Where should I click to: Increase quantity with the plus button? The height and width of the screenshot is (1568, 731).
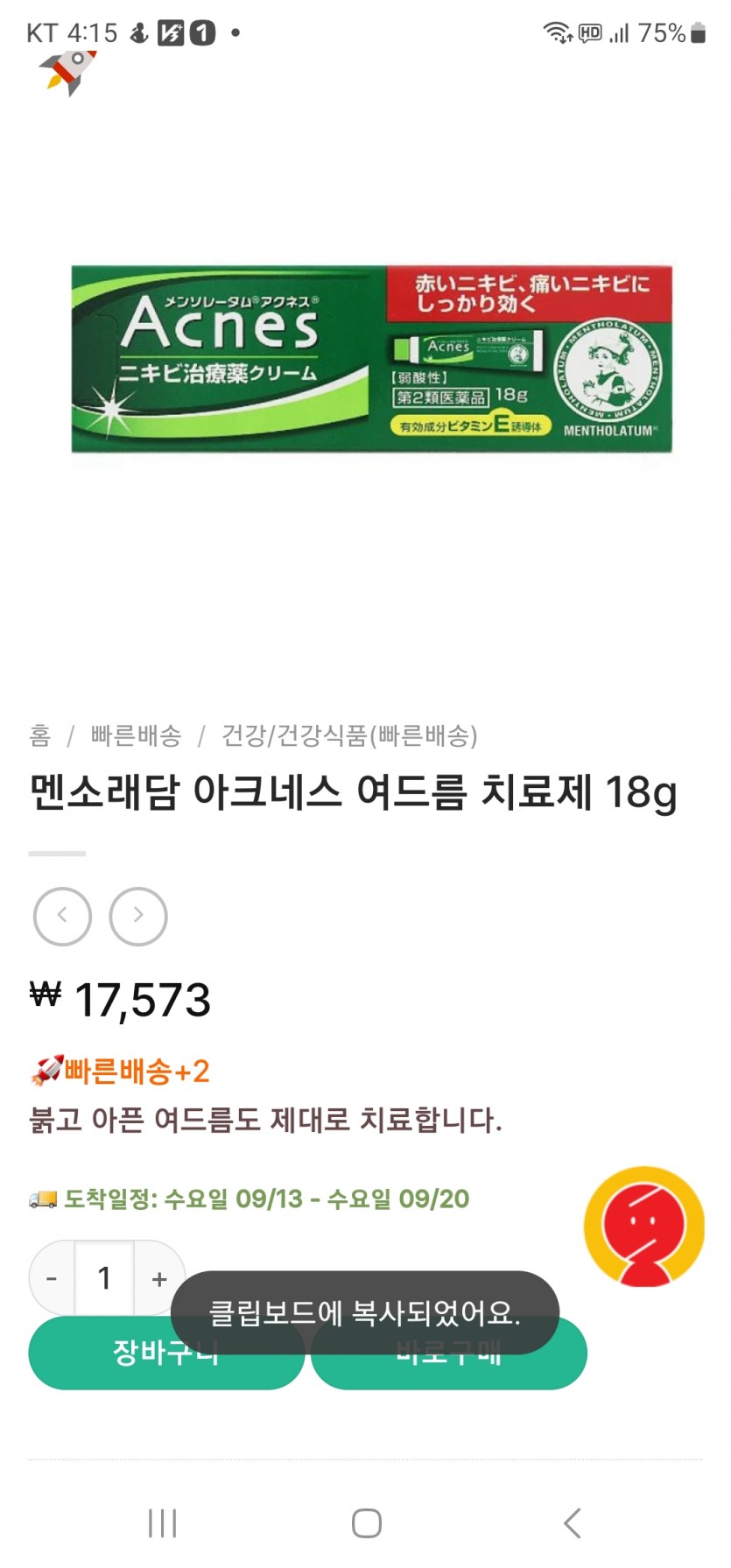tap(159, 1279)
